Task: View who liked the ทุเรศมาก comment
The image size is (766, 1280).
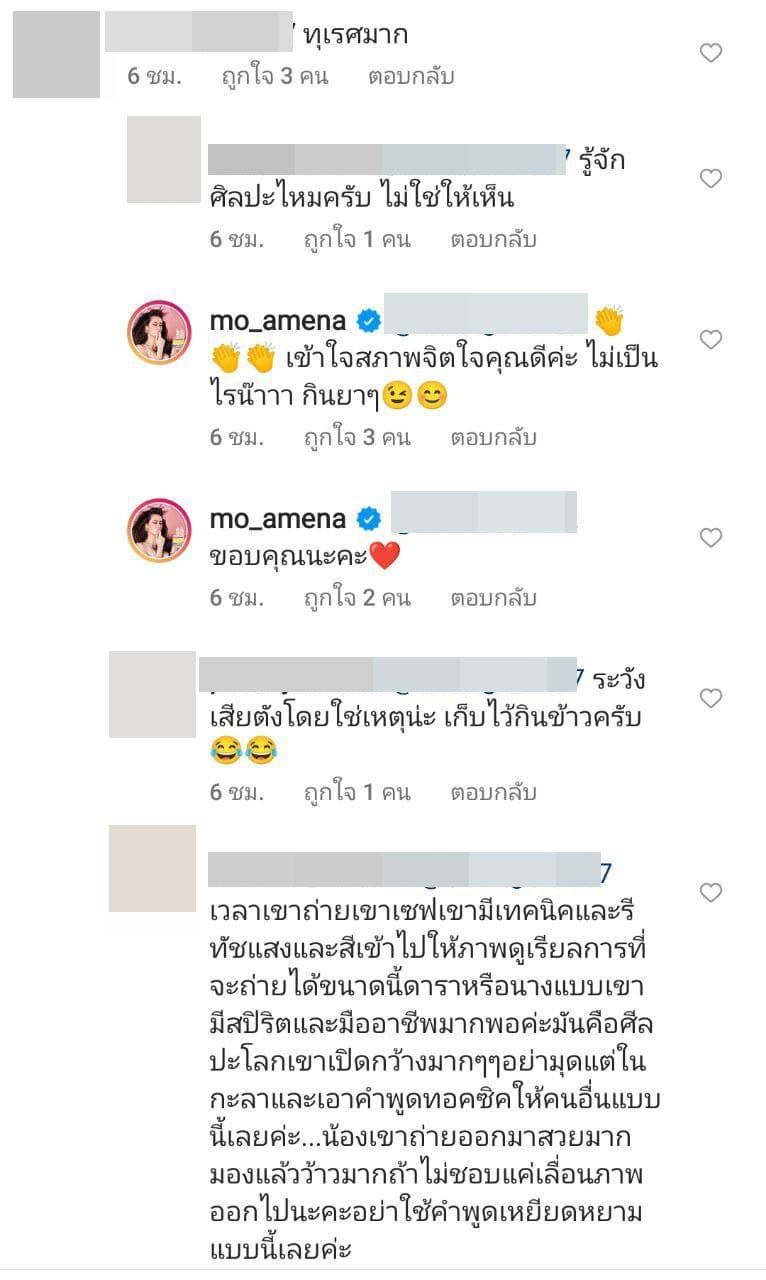Action: pyautogui.click(x=274, y=76)
